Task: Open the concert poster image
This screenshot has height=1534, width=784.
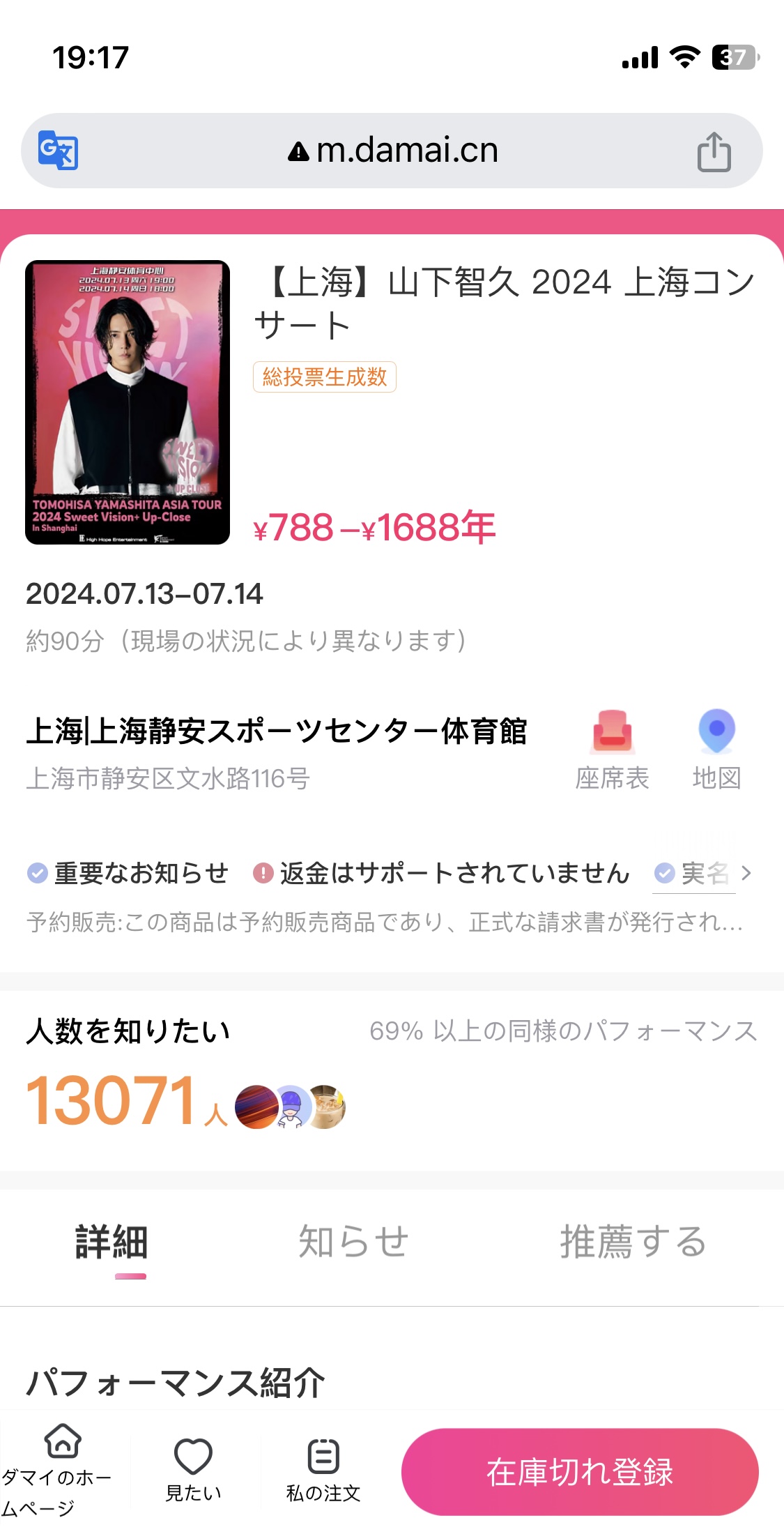Action: tap(128, 402)
